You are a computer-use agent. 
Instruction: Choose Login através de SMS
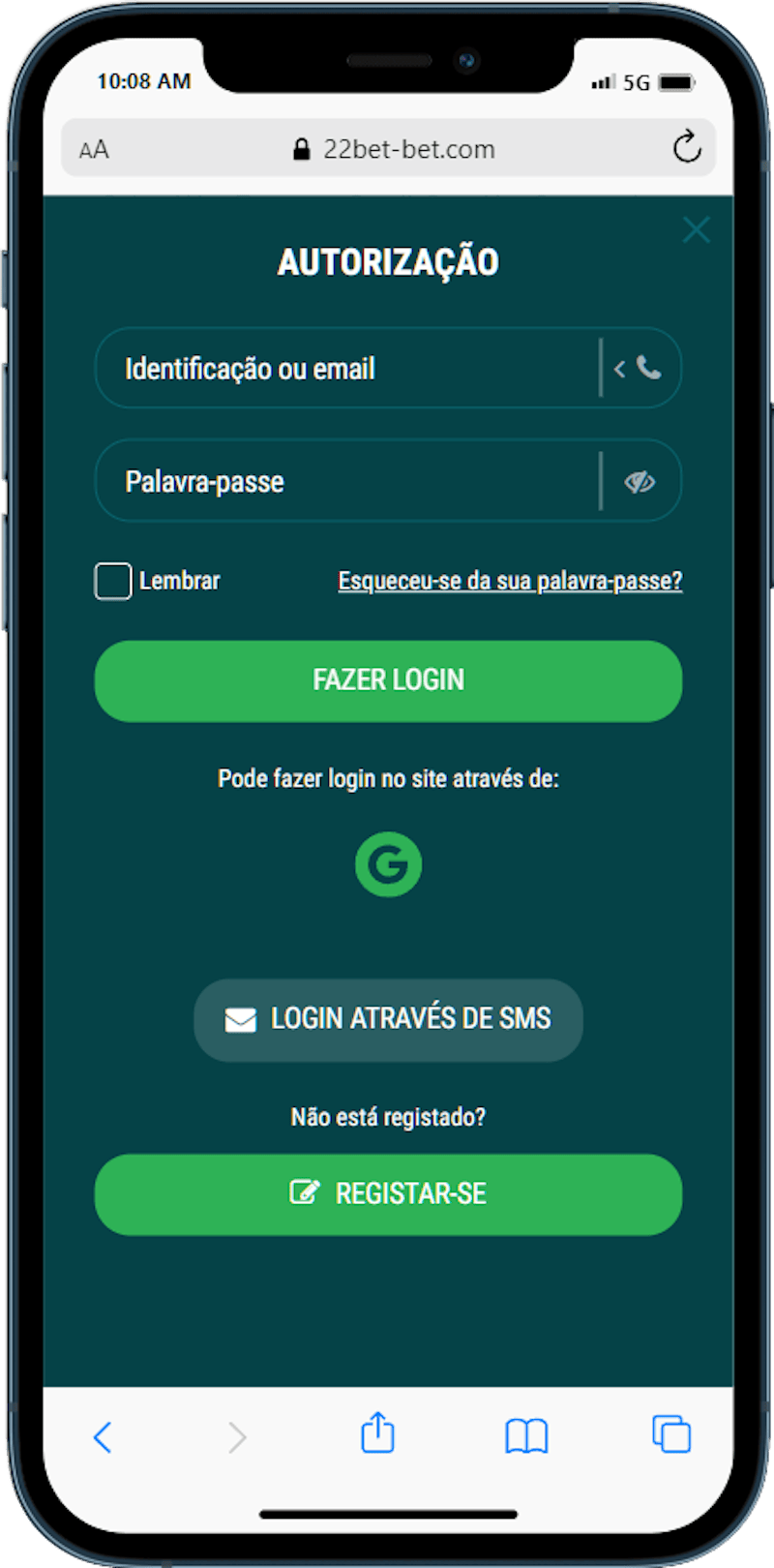pyautogui.click(x=388, y=1019)
